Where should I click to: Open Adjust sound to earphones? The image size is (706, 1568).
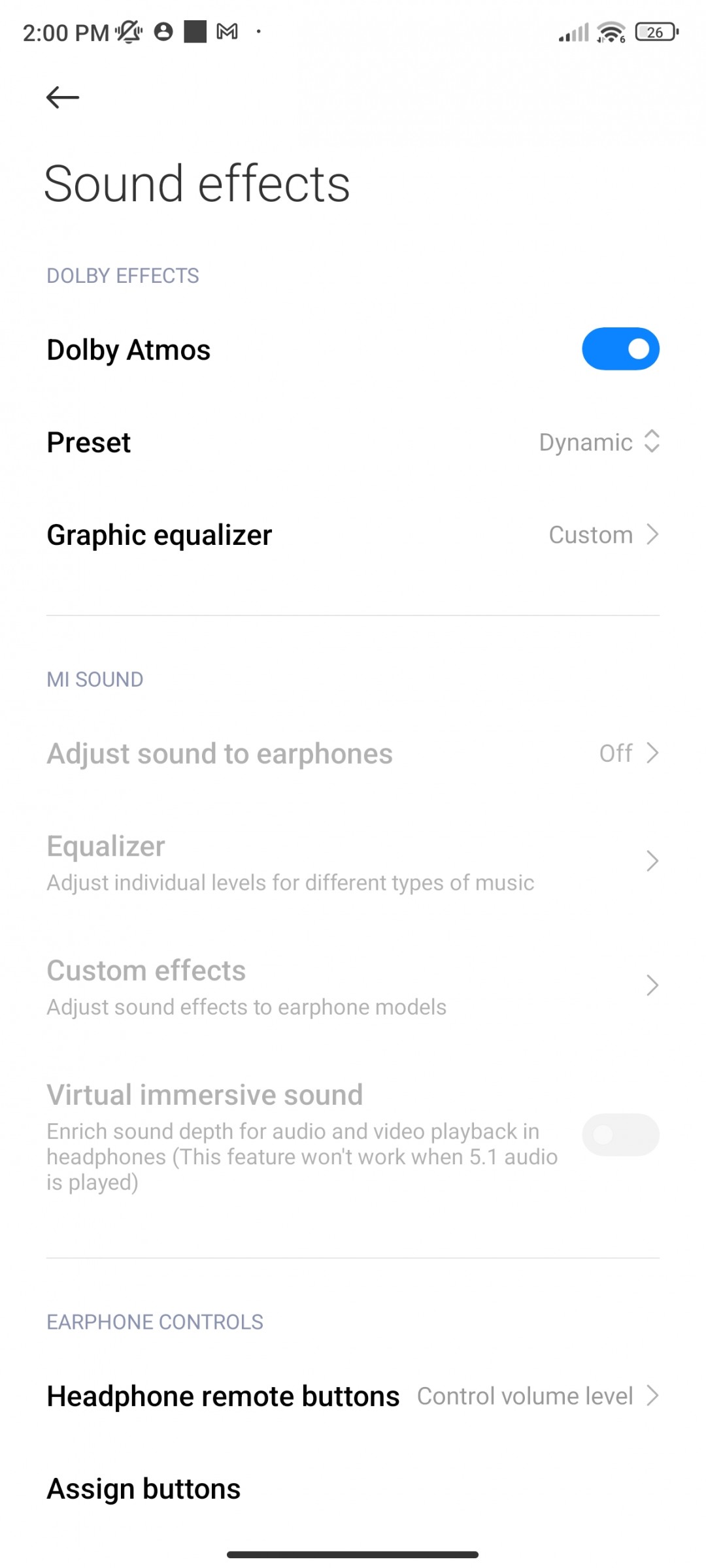coord(353,754)
